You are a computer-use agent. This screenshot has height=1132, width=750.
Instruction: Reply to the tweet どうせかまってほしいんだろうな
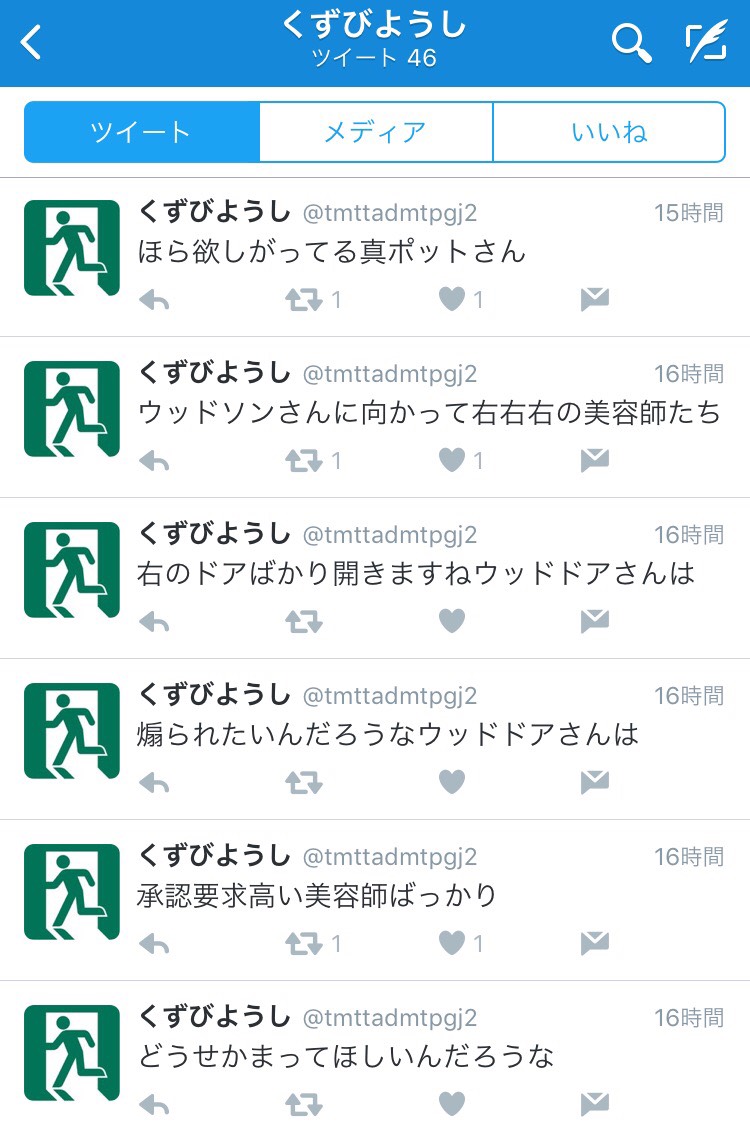pos(154,1104)
